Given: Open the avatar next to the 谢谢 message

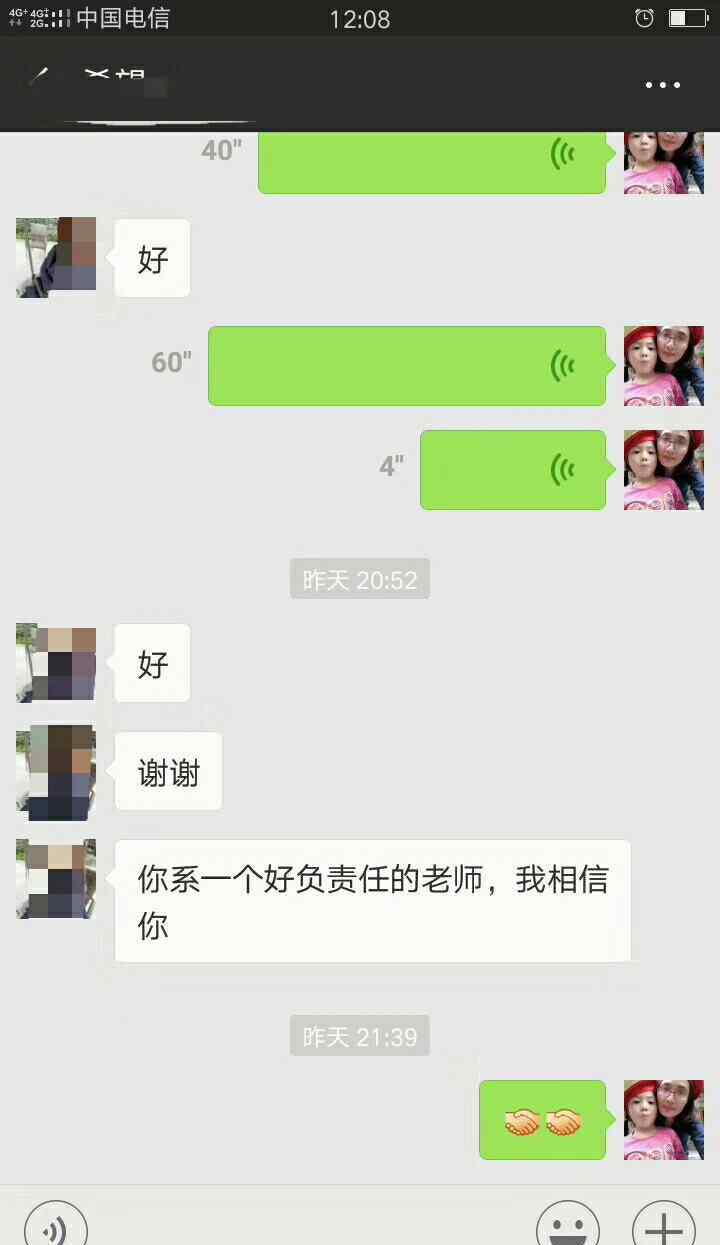Looking at the screenshot, I should click(56, 772).
